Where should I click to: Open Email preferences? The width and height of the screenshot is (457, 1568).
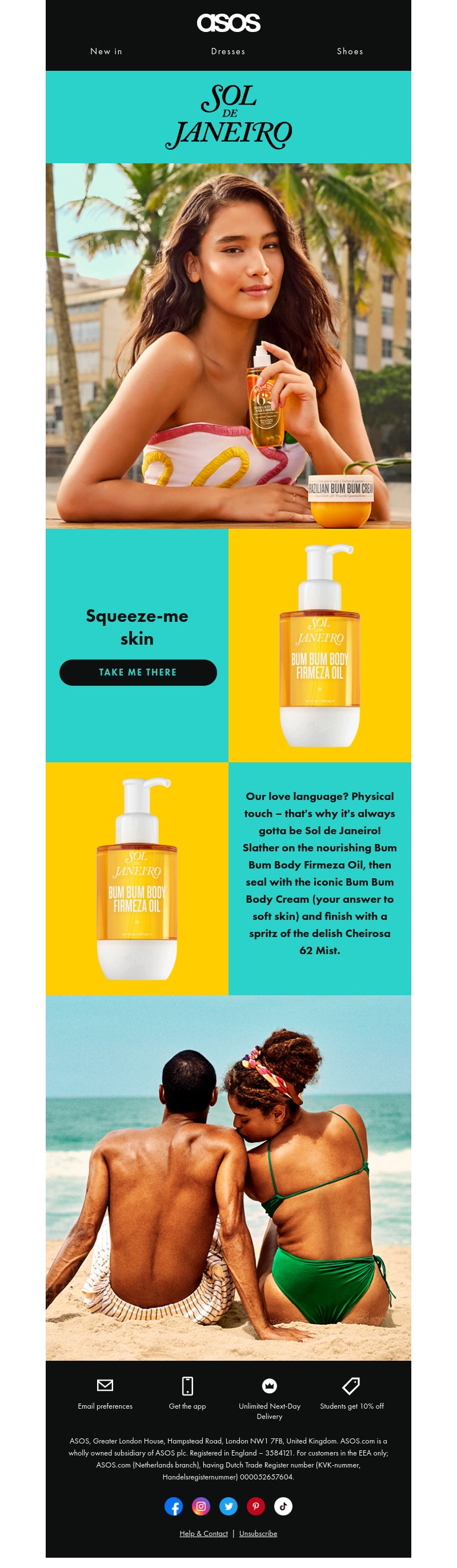click(105, 1393)
